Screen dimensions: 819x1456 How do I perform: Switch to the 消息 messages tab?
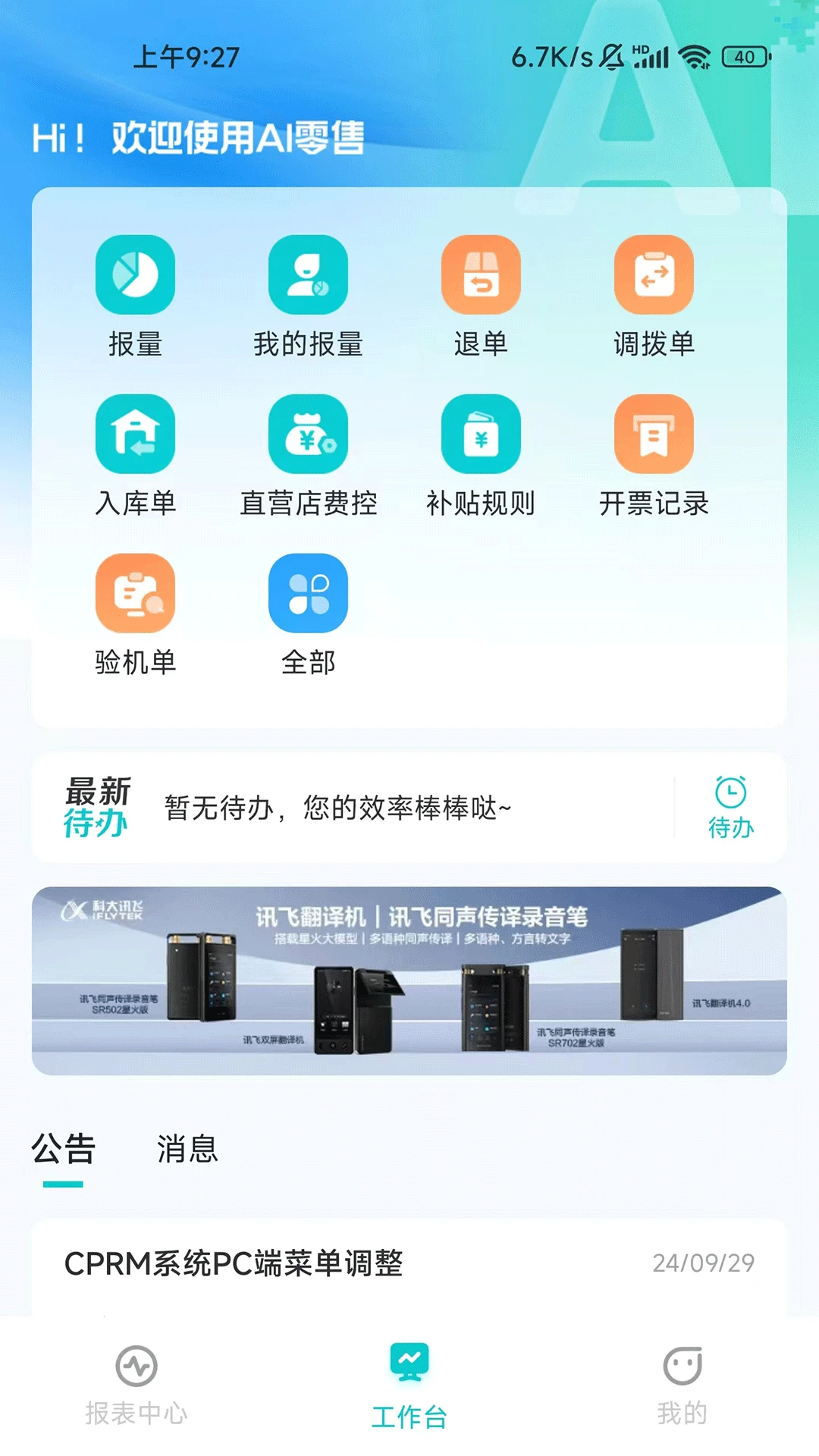[x=187, y=1150]
